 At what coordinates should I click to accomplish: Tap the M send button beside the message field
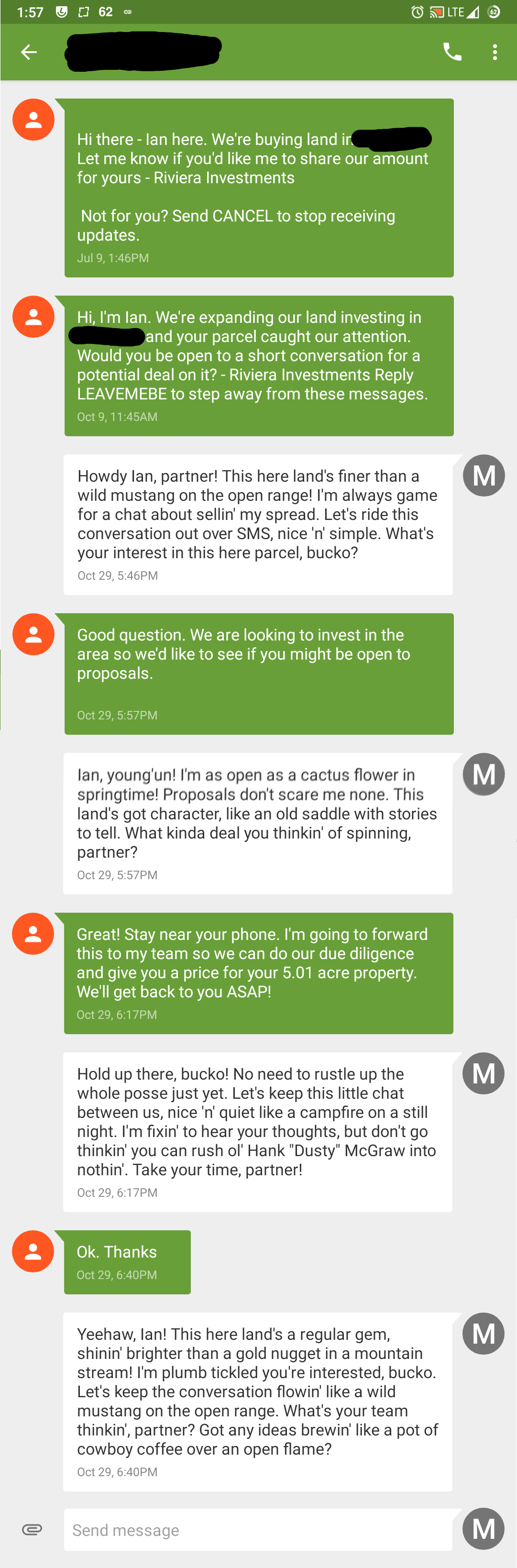coord(483,1528)
